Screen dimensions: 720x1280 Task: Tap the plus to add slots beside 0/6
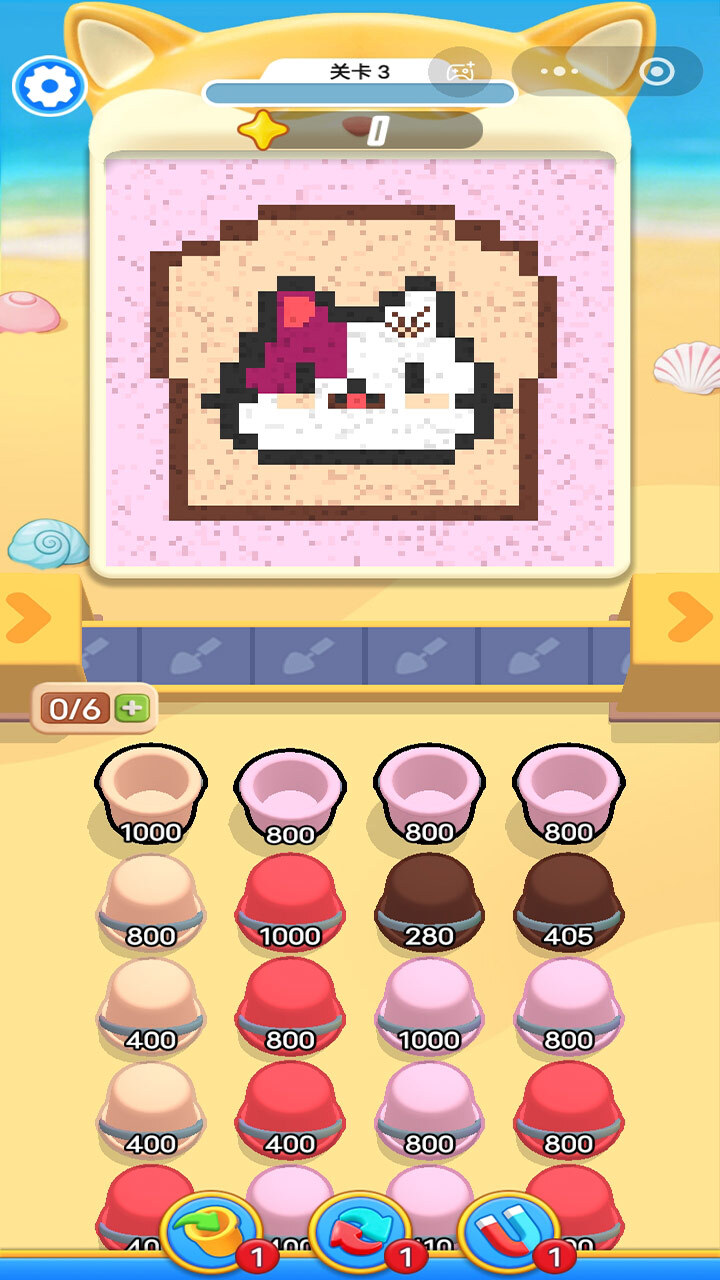[x=132, y=708]
